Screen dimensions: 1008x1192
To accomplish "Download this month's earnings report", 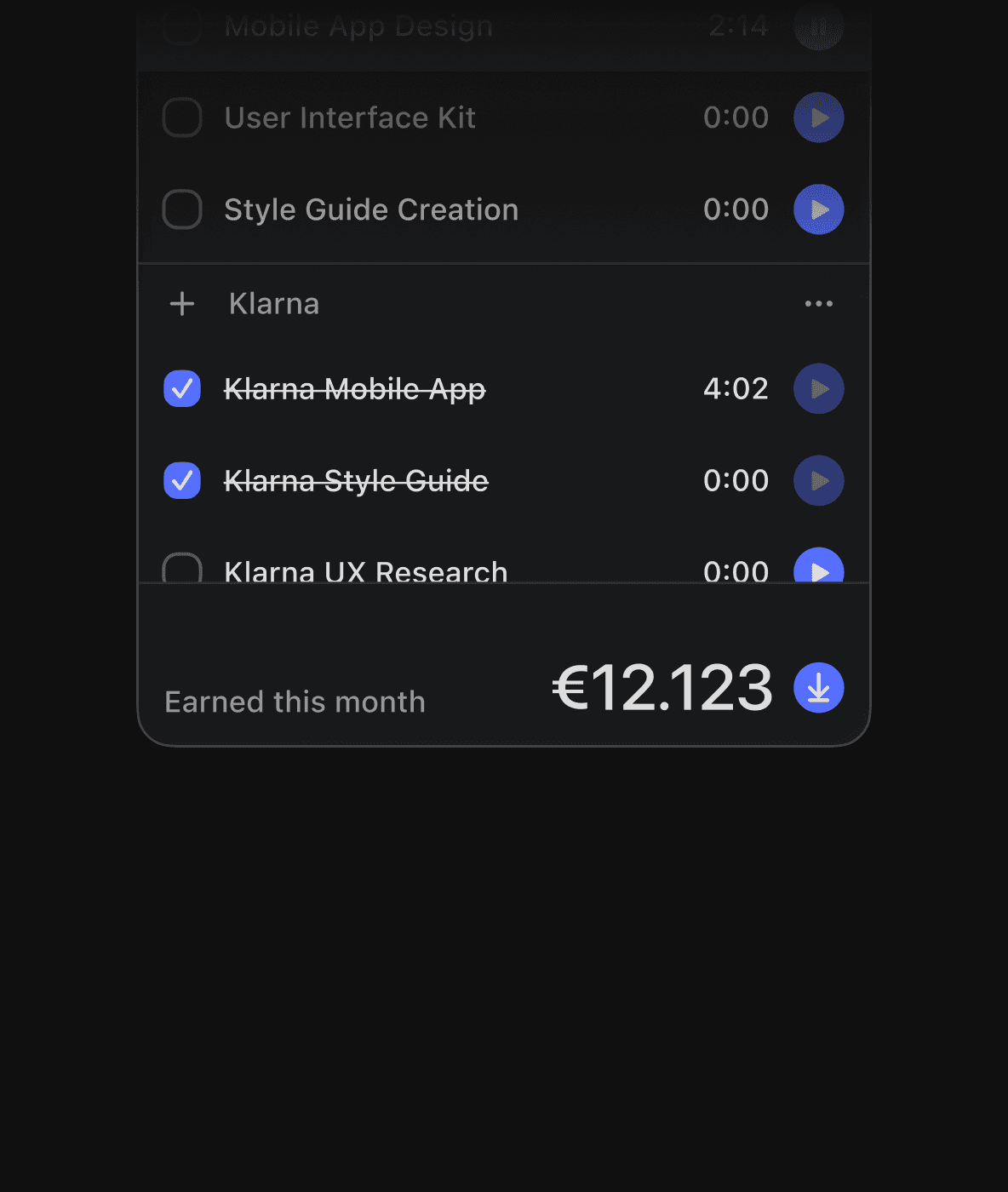I will click(818, 688).
